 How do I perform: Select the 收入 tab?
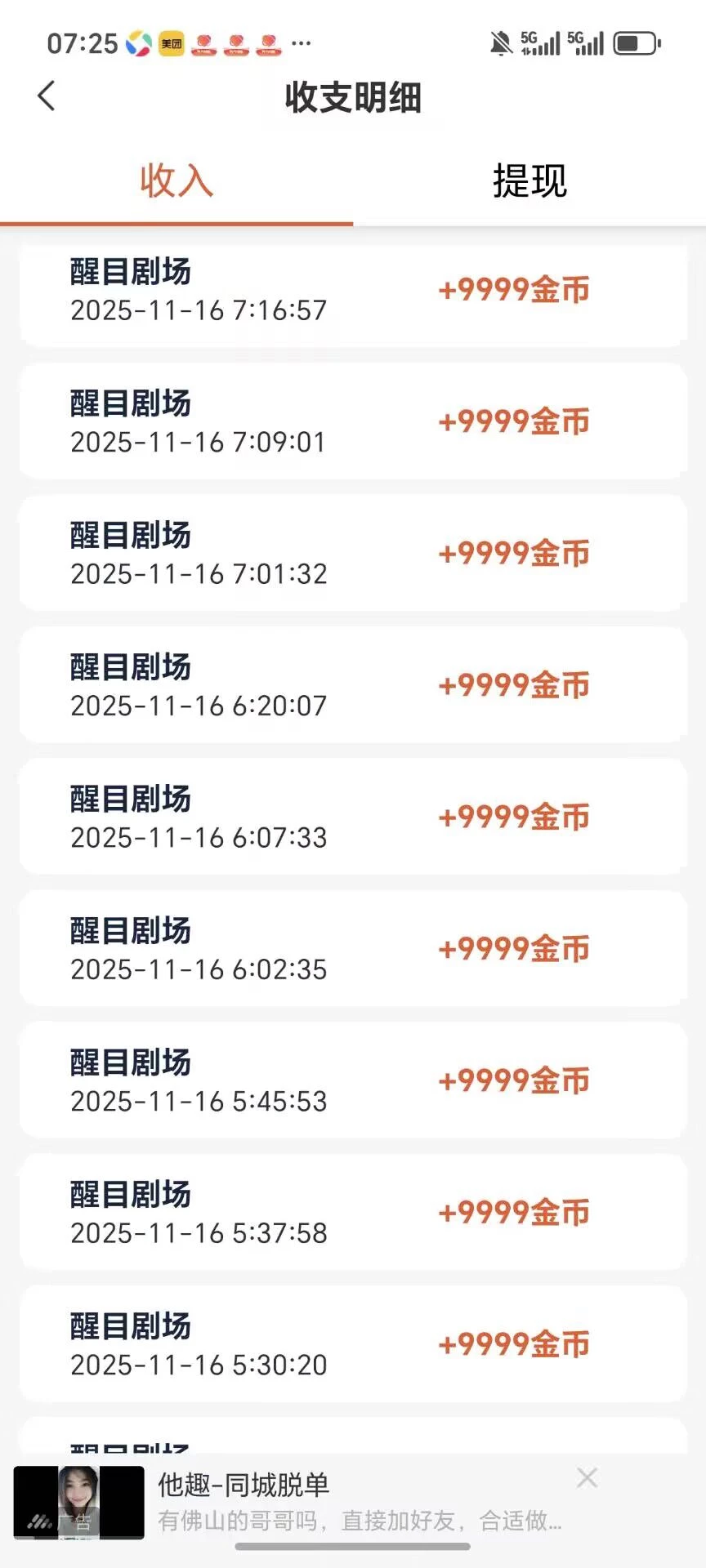[176, 181]
